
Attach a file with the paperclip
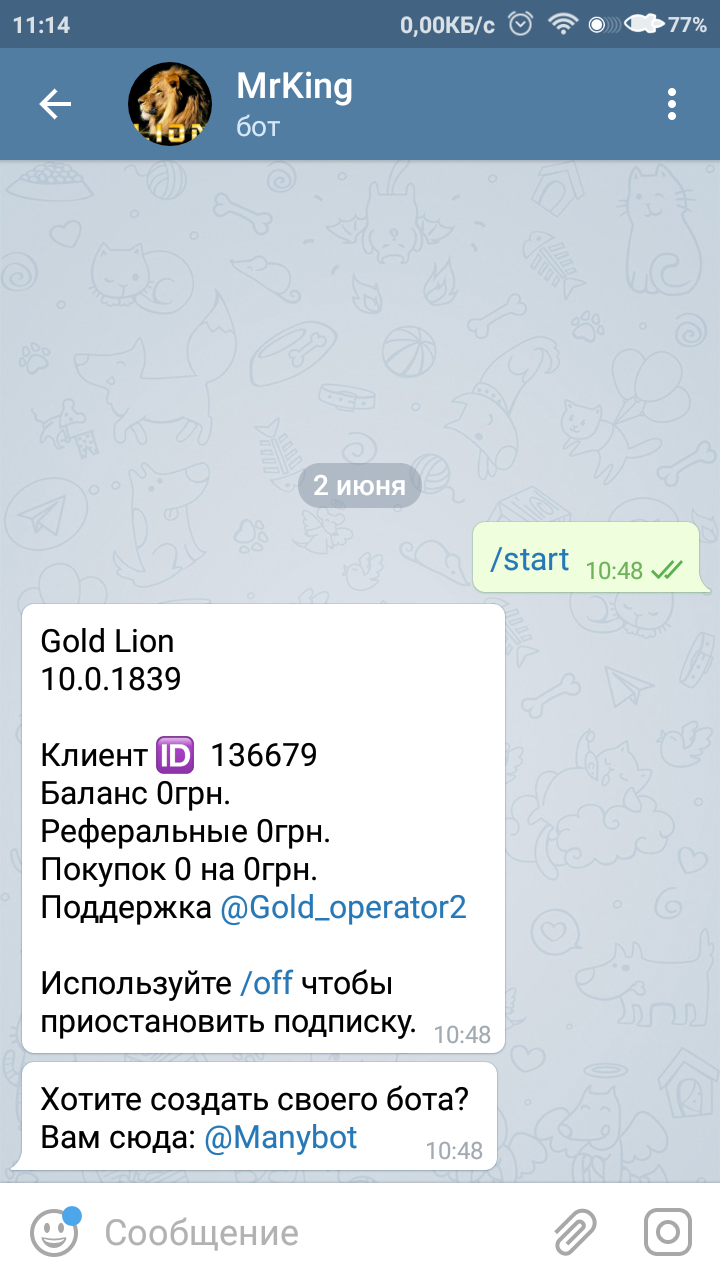point(574,1232)
